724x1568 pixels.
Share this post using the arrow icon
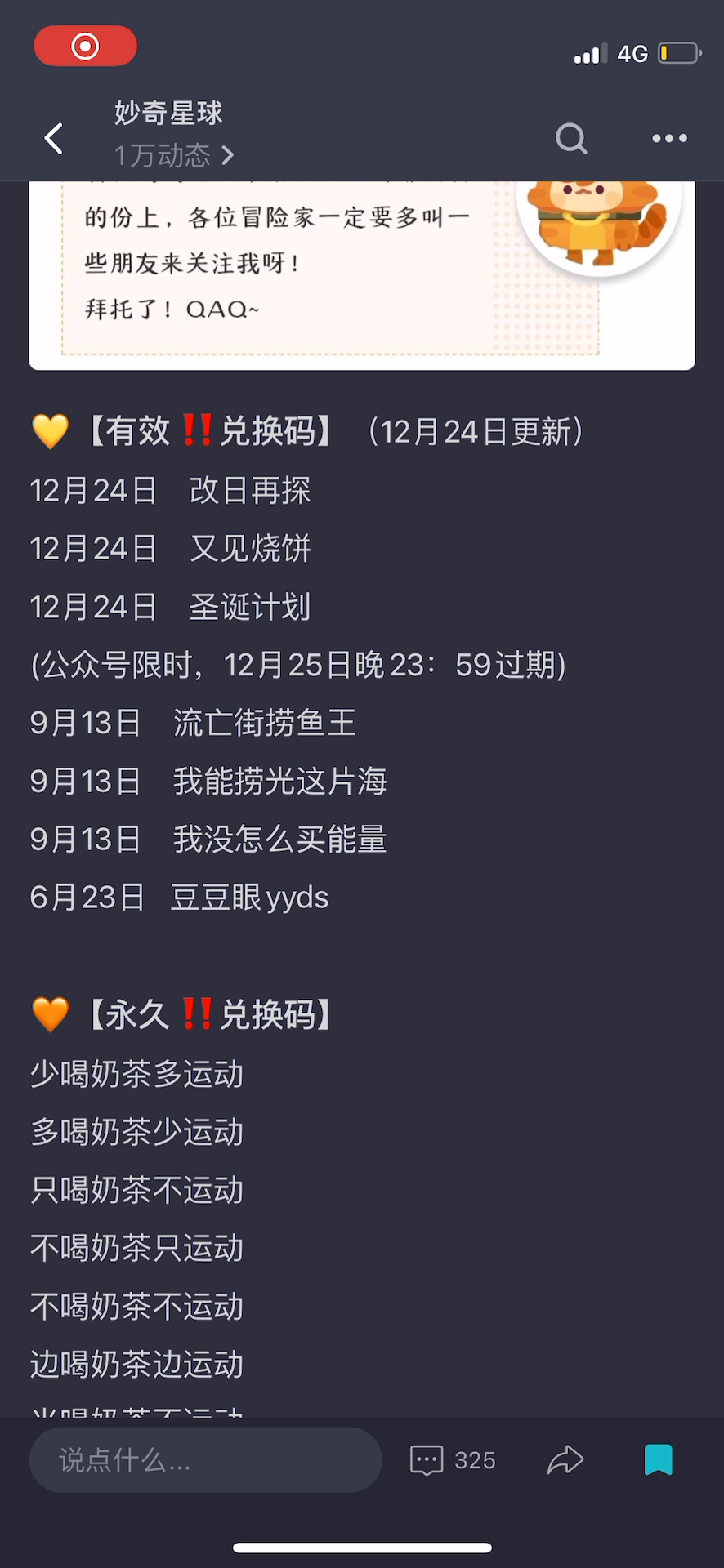565,1460
